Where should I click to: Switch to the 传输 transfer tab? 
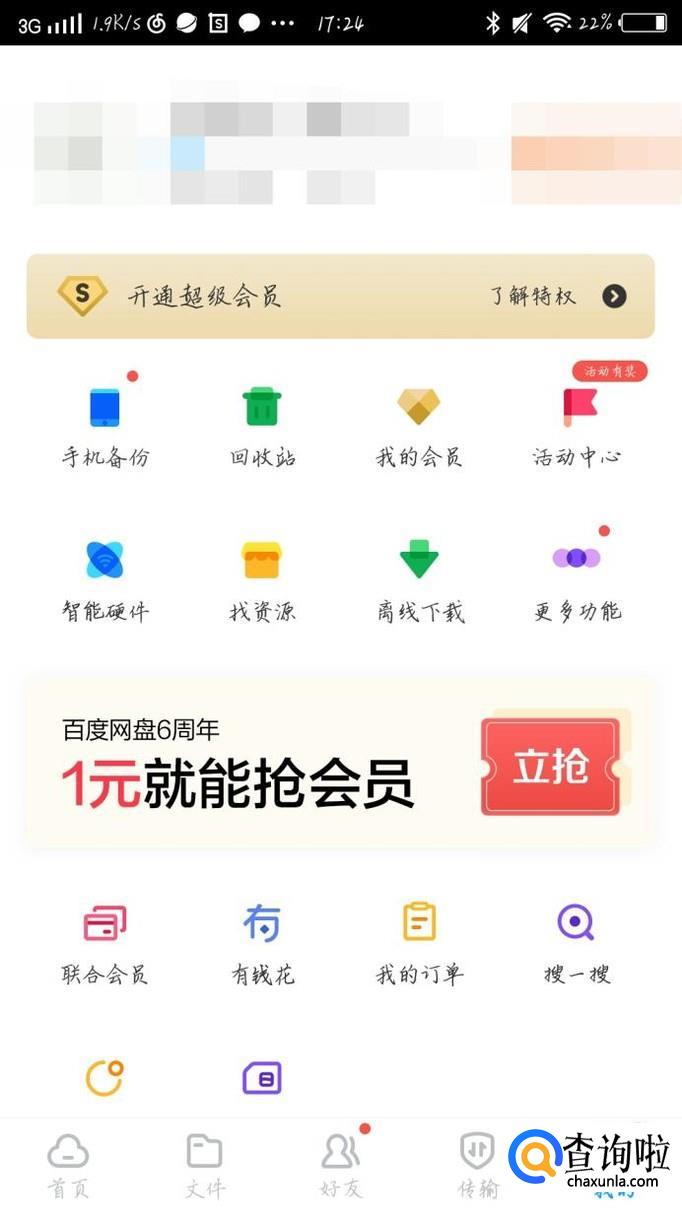click(x=478, y=1166)
